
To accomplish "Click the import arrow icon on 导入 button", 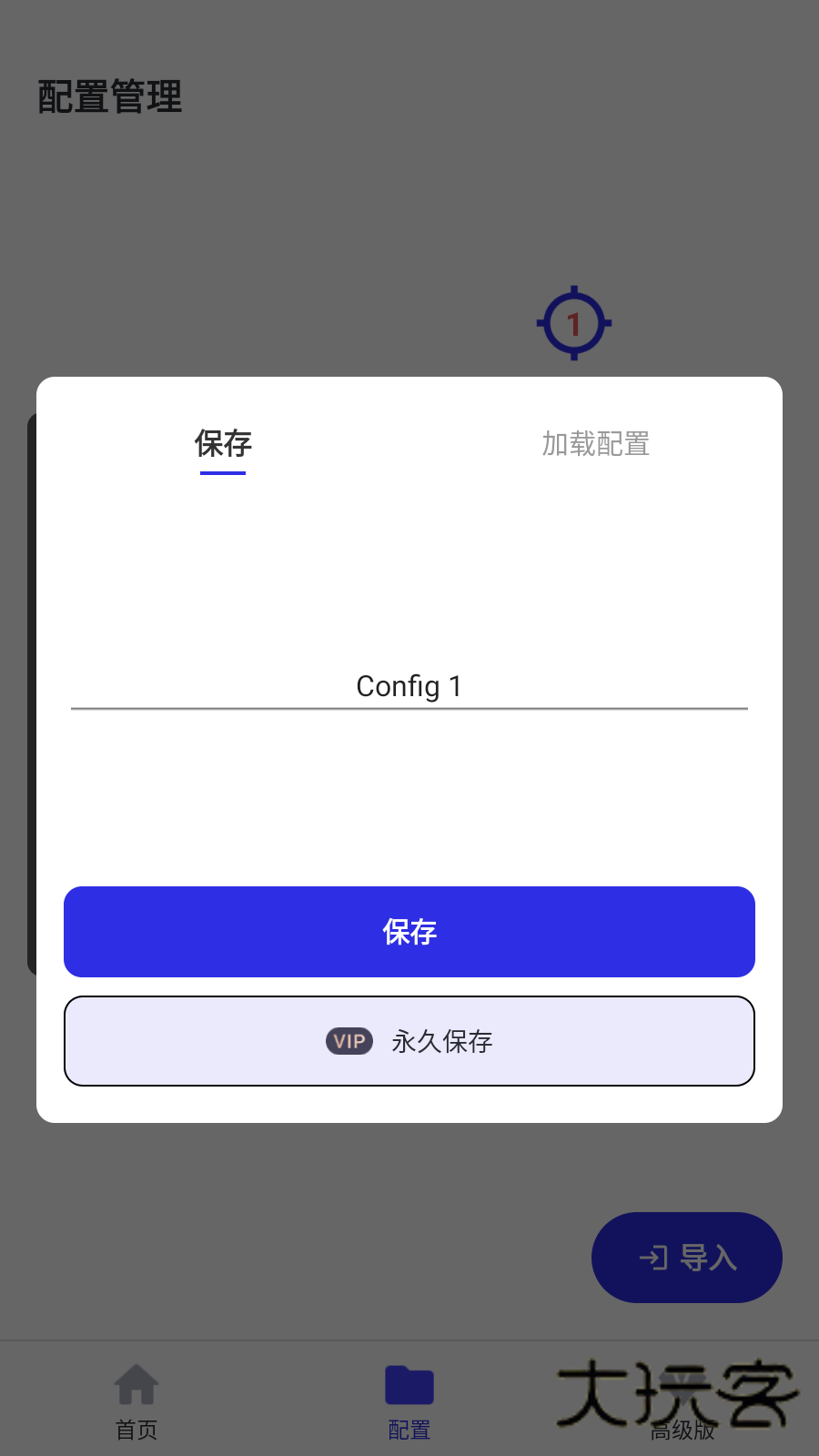I will (653, 1258).
